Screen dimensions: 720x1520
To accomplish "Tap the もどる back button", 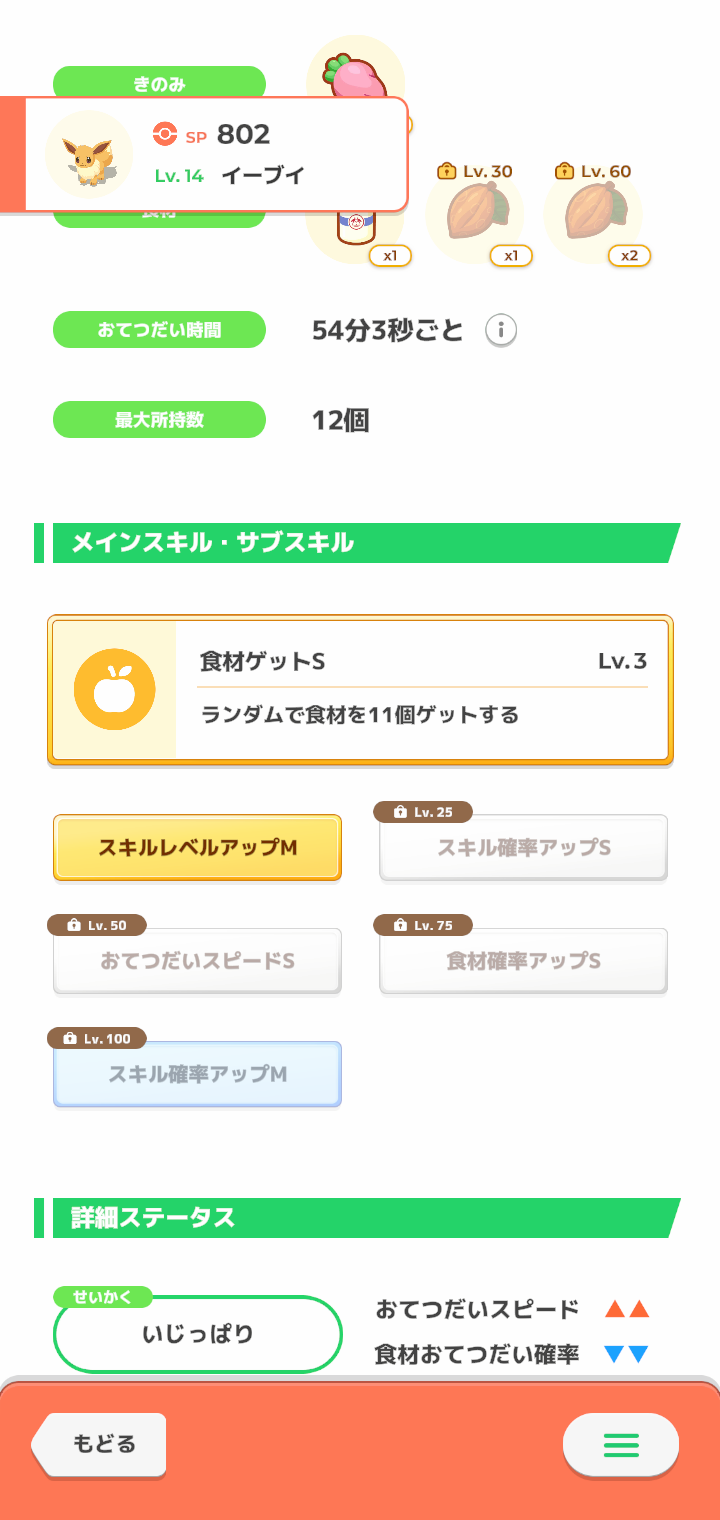I will coord(100,1444).
